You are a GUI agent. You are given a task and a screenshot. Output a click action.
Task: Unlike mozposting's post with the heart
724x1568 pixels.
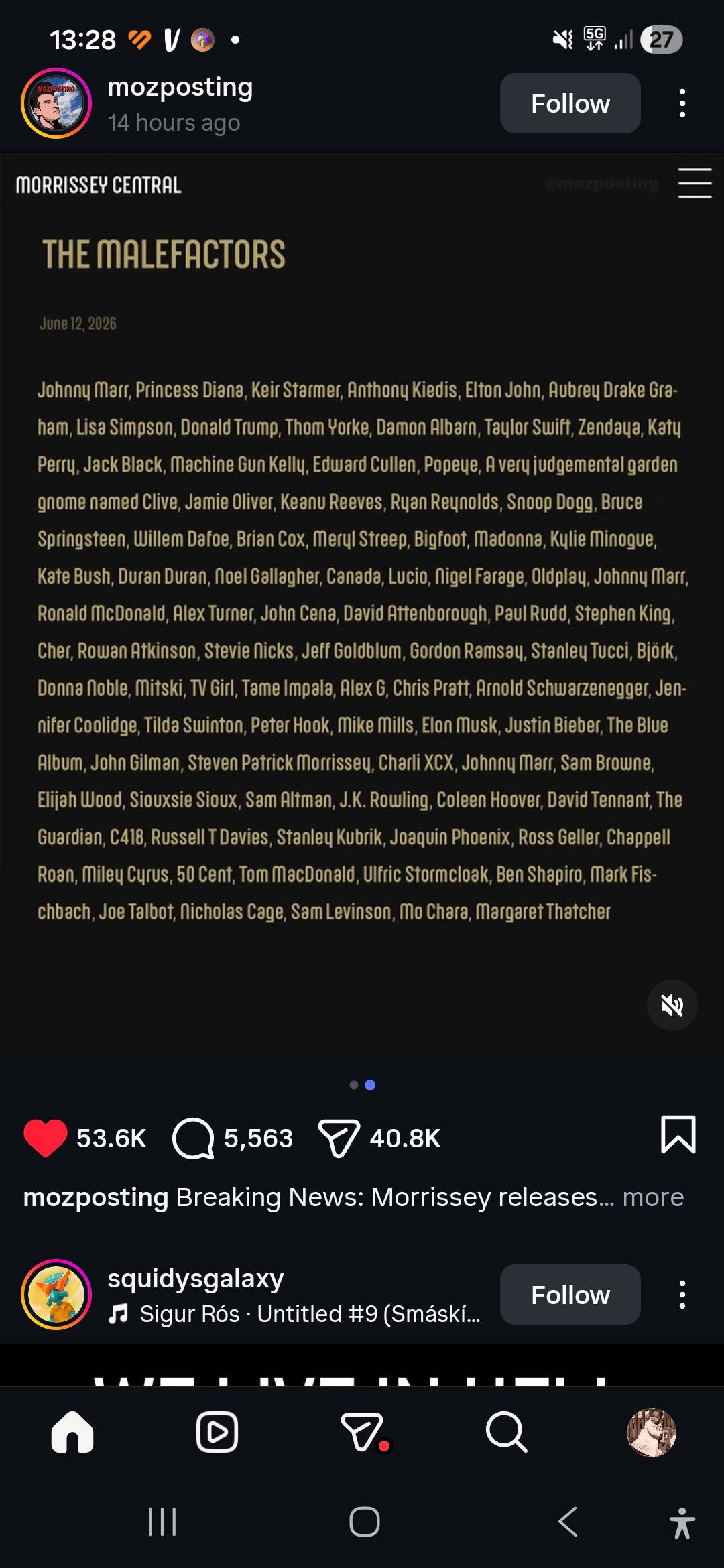45,1138
